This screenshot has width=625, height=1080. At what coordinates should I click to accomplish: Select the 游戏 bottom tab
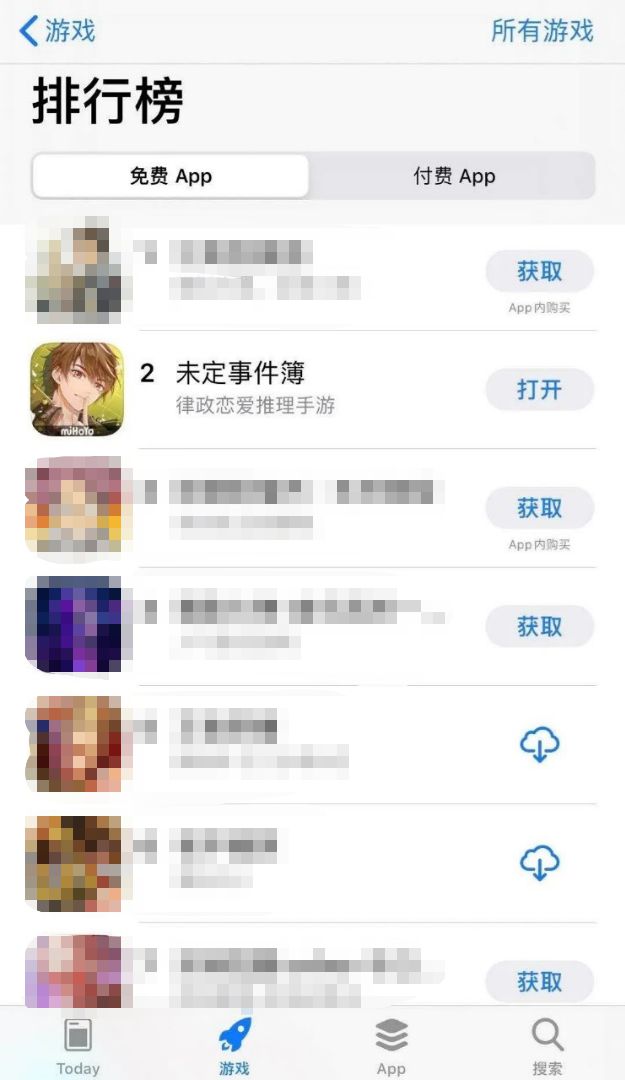click(234, 1046)
